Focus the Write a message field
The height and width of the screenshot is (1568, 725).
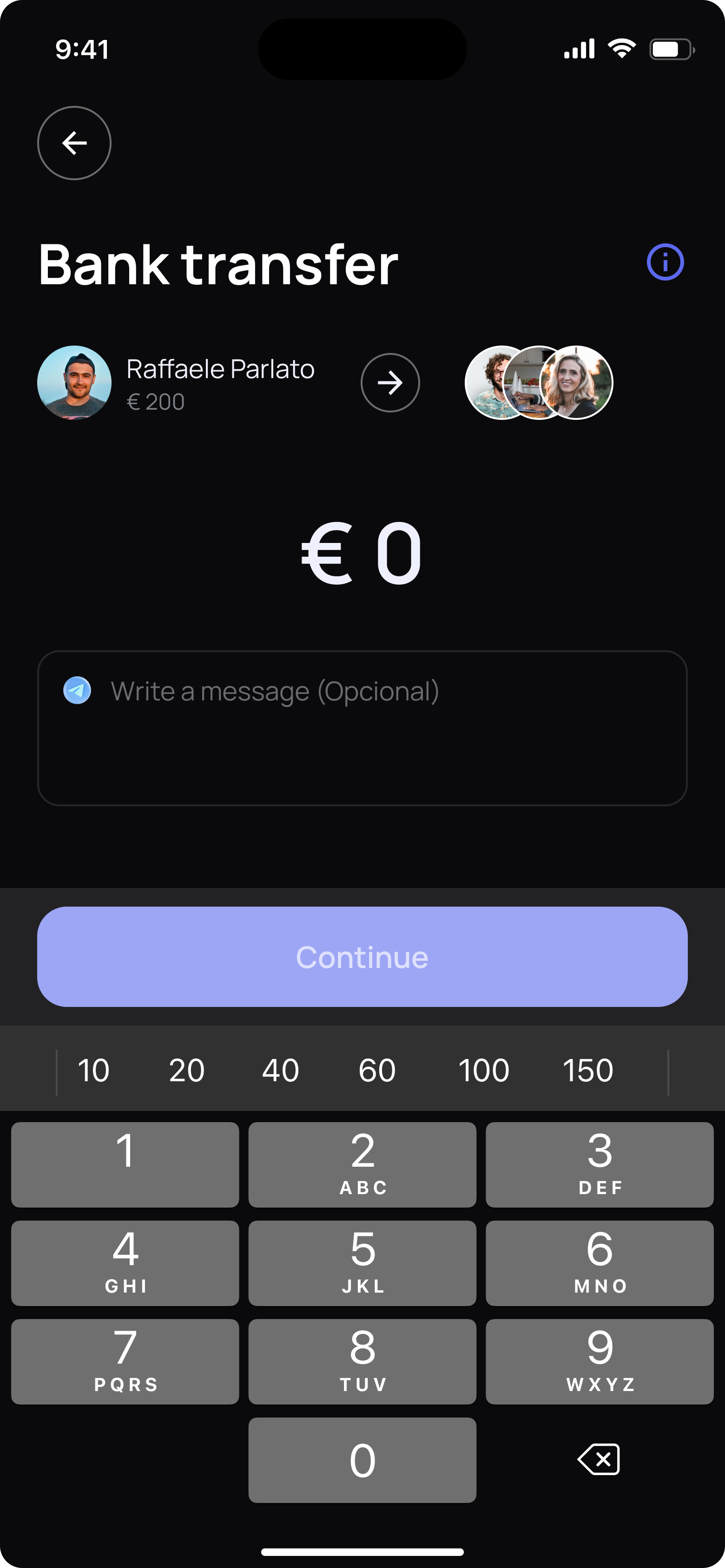362,727
